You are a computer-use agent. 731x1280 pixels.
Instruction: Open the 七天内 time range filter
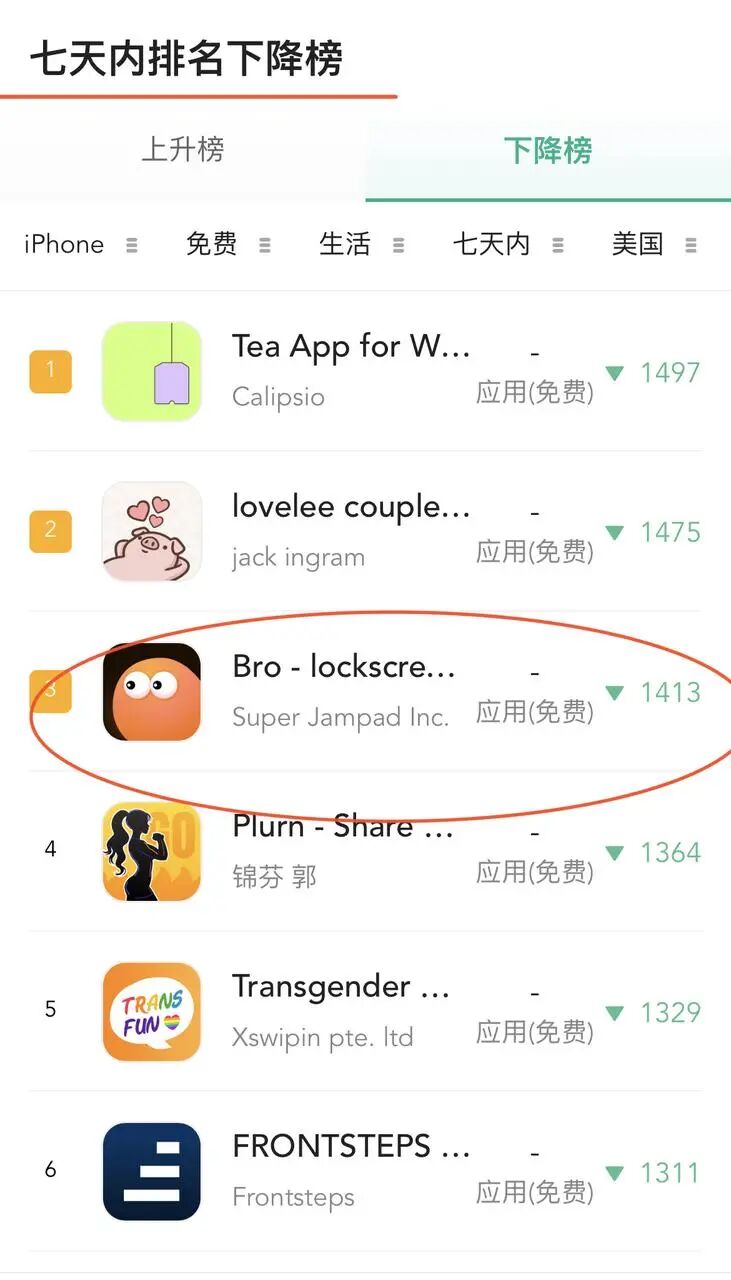[x=508, y=245]
